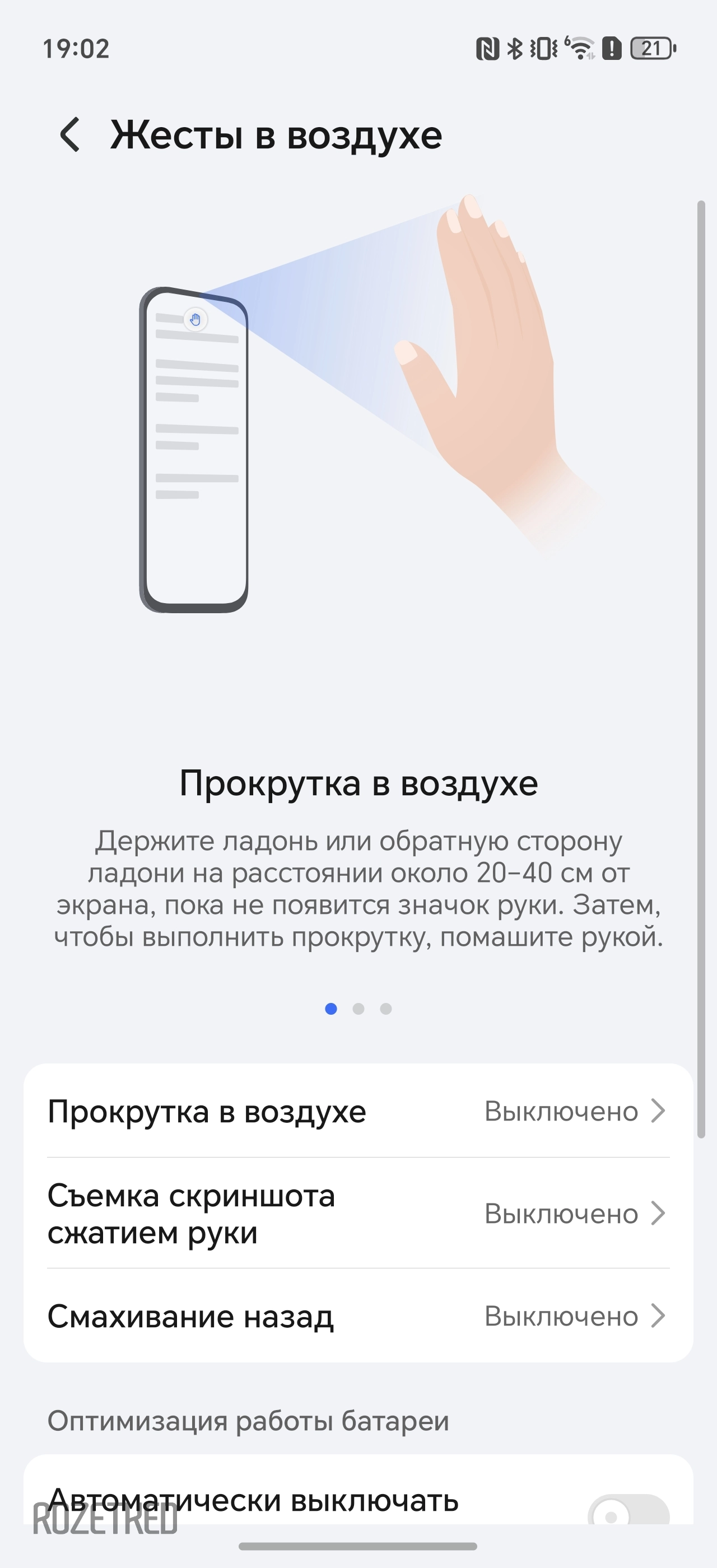The image size is (717, 1568).
Task: Go back from Жесты в воздухе
Action: tap(71, 134)
